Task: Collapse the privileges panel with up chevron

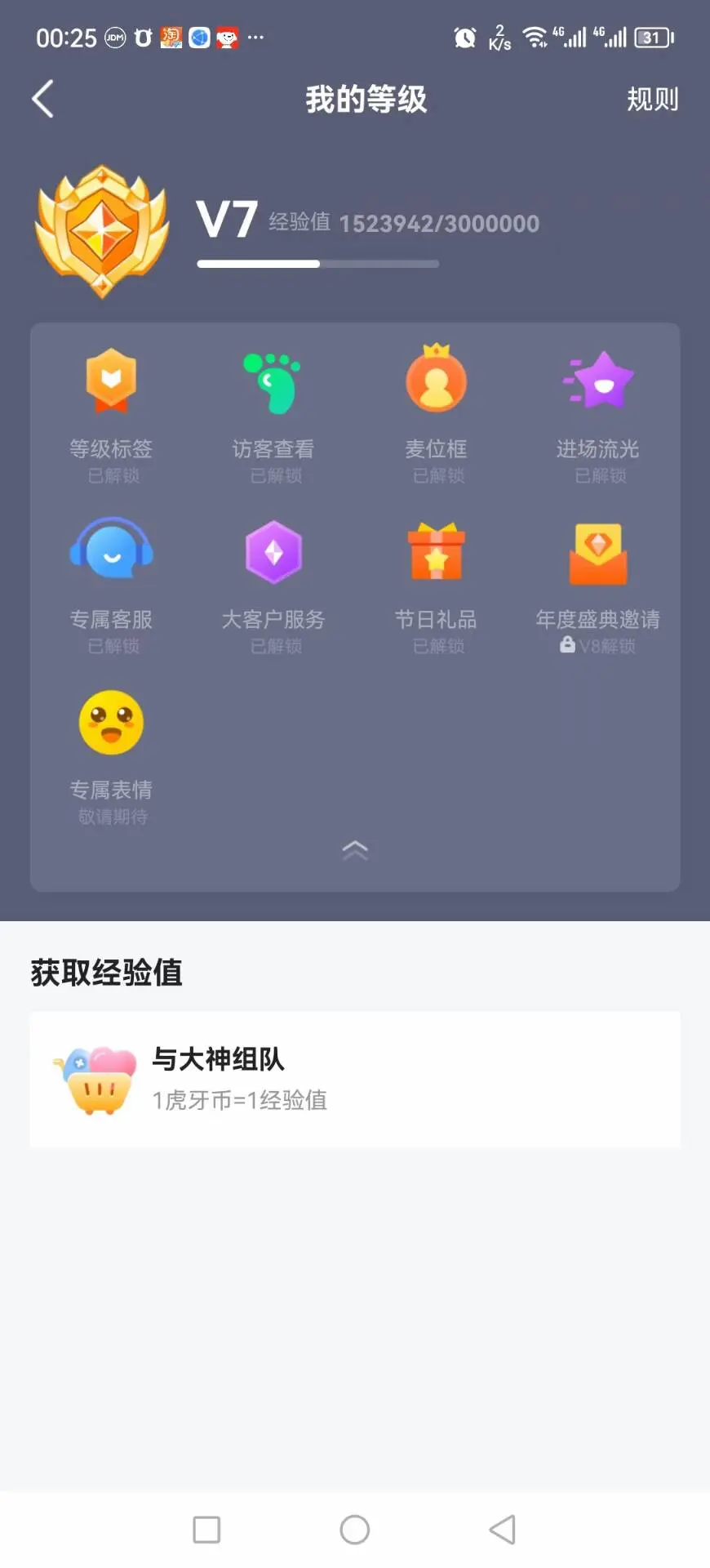Action: point(355,850)
